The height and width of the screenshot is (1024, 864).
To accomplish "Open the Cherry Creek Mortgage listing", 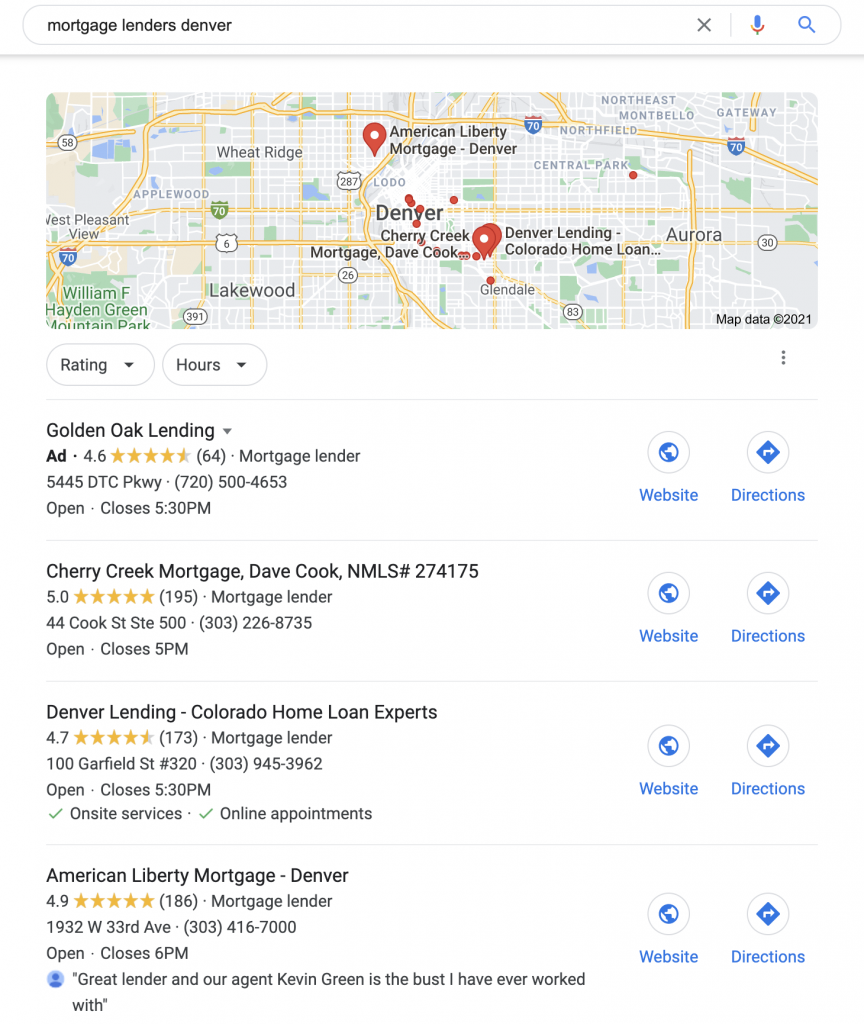I will click(262, 572).
